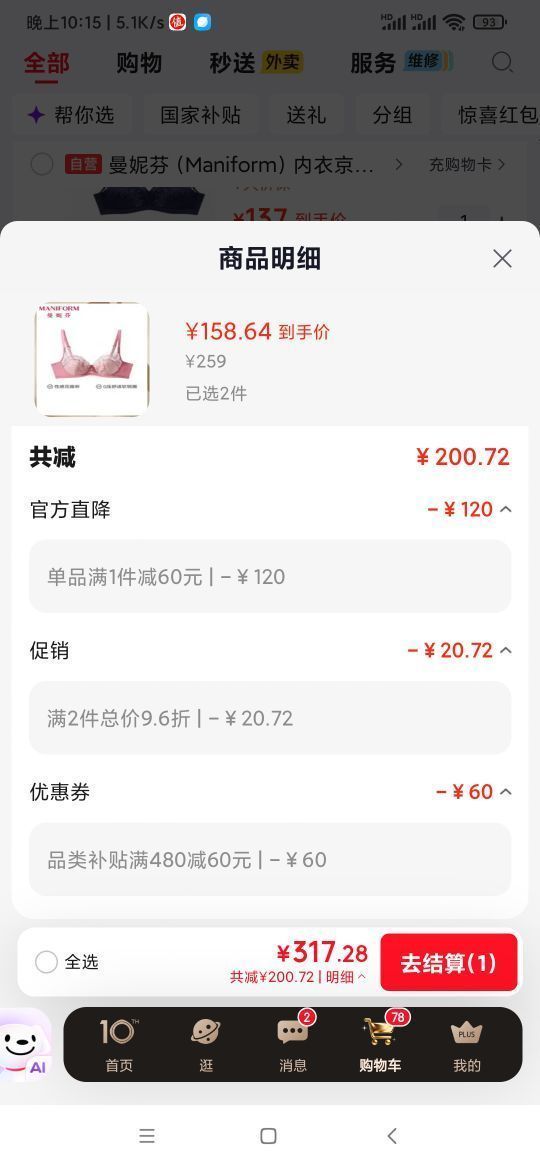The image size is (540, 1170).
Task: Tap 去结算 to check out
Action: (x=448, y=963)
